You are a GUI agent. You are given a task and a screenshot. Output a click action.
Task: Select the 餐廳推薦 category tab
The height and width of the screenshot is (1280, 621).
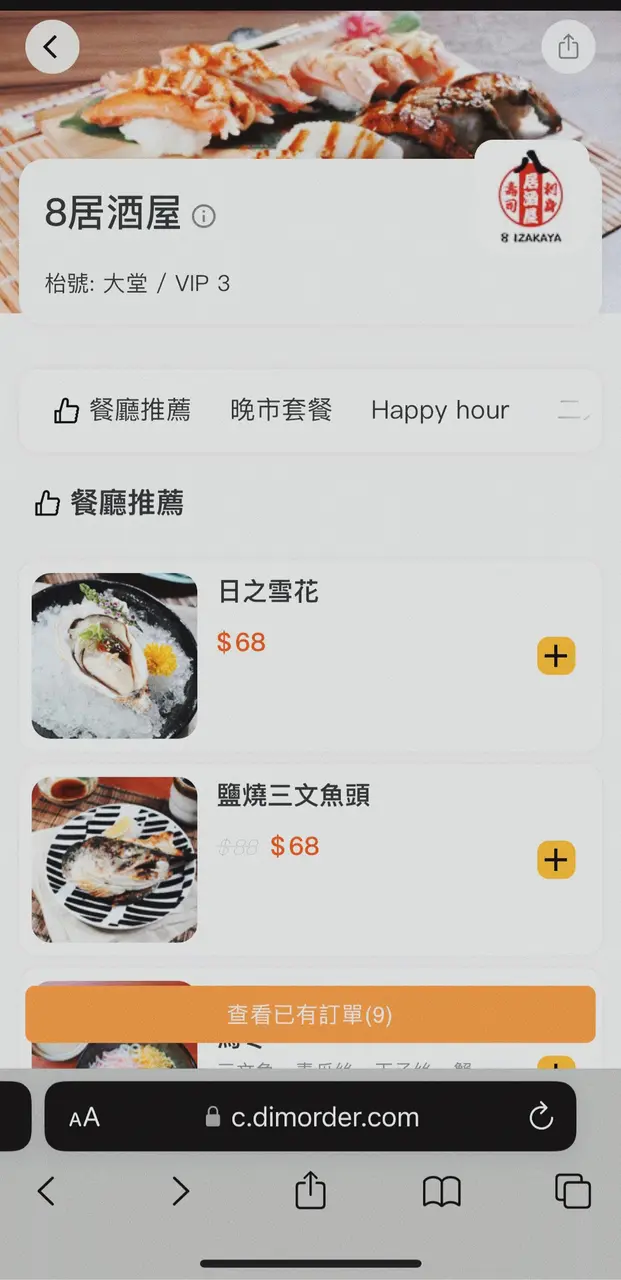tap(122, 410)
